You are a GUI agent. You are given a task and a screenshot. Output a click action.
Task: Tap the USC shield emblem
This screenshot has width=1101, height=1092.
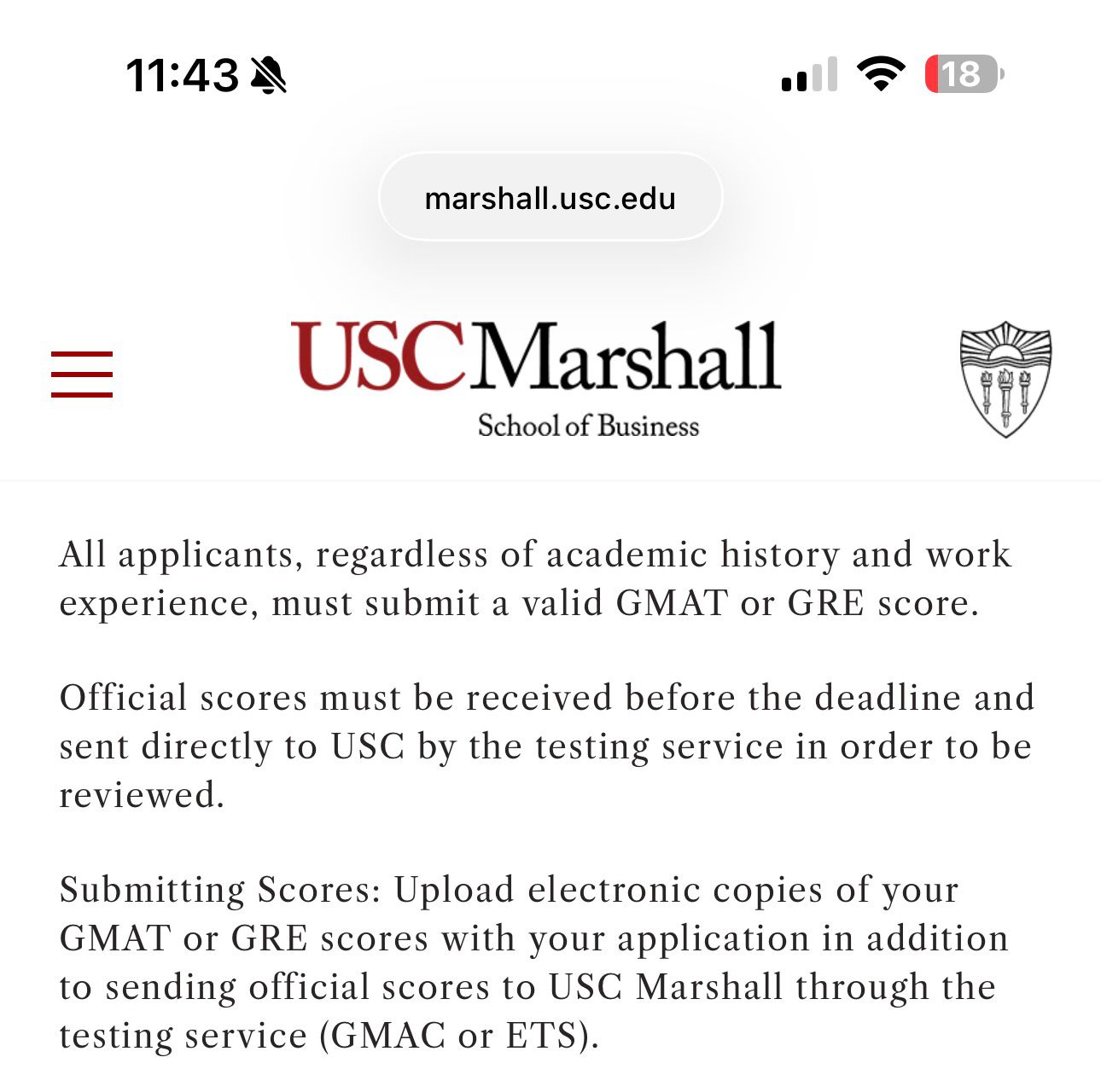pyautogui.click(x=1005, y=379)
